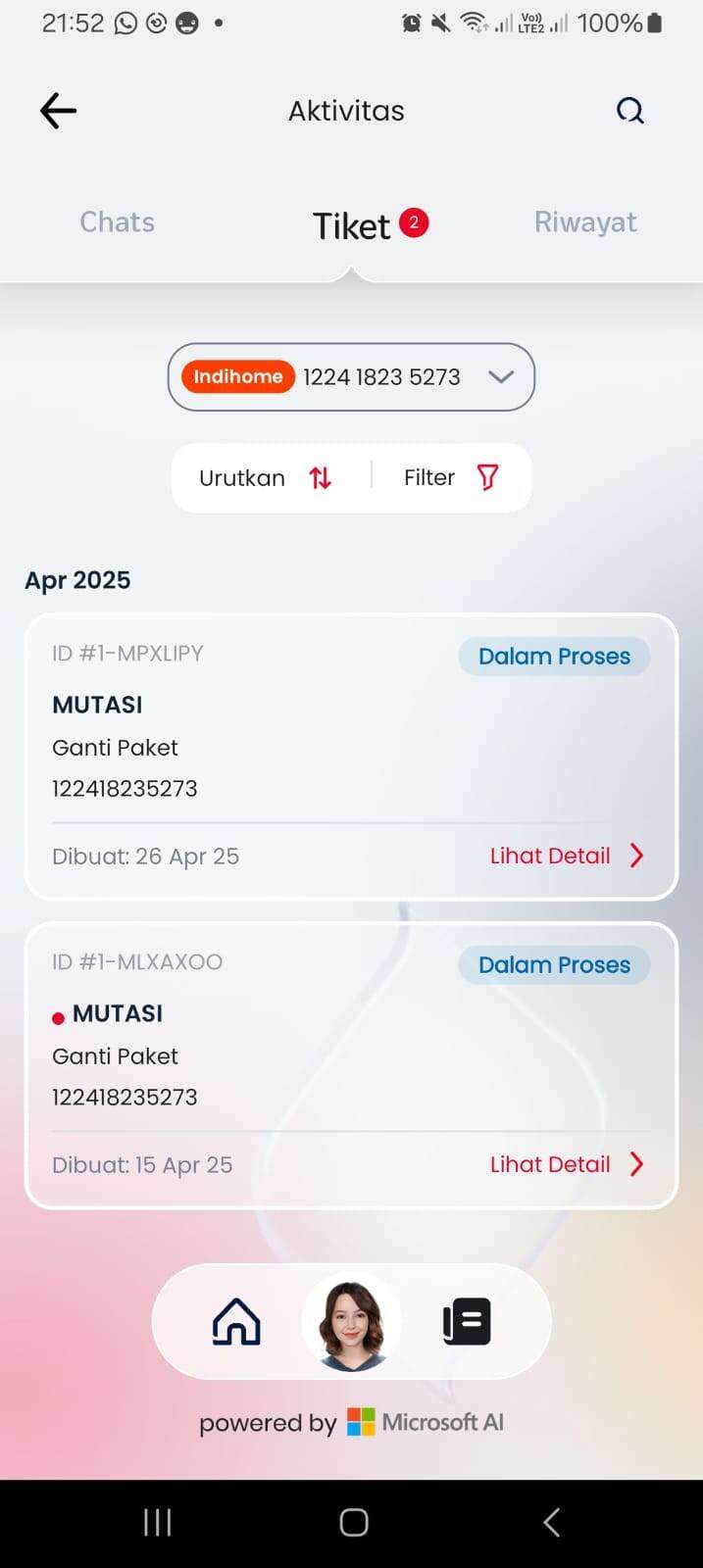Tap the system recent apps button

[x=157, y=1522]
